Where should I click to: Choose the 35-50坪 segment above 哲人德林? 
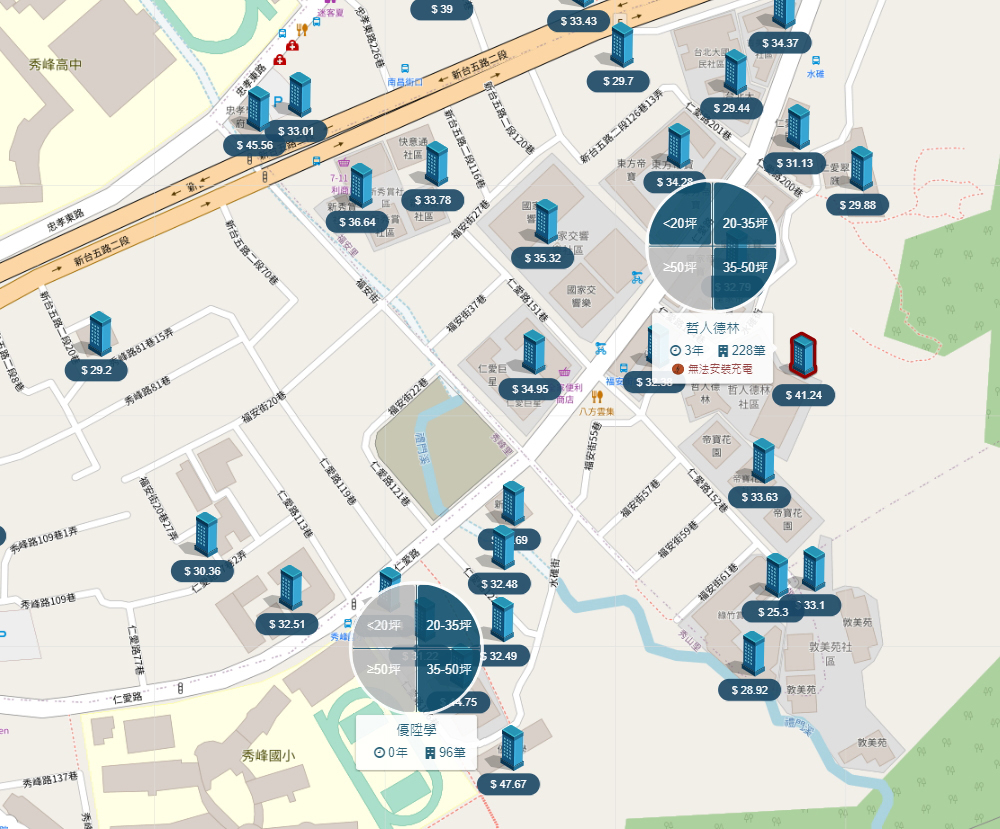tap(744, 267)
